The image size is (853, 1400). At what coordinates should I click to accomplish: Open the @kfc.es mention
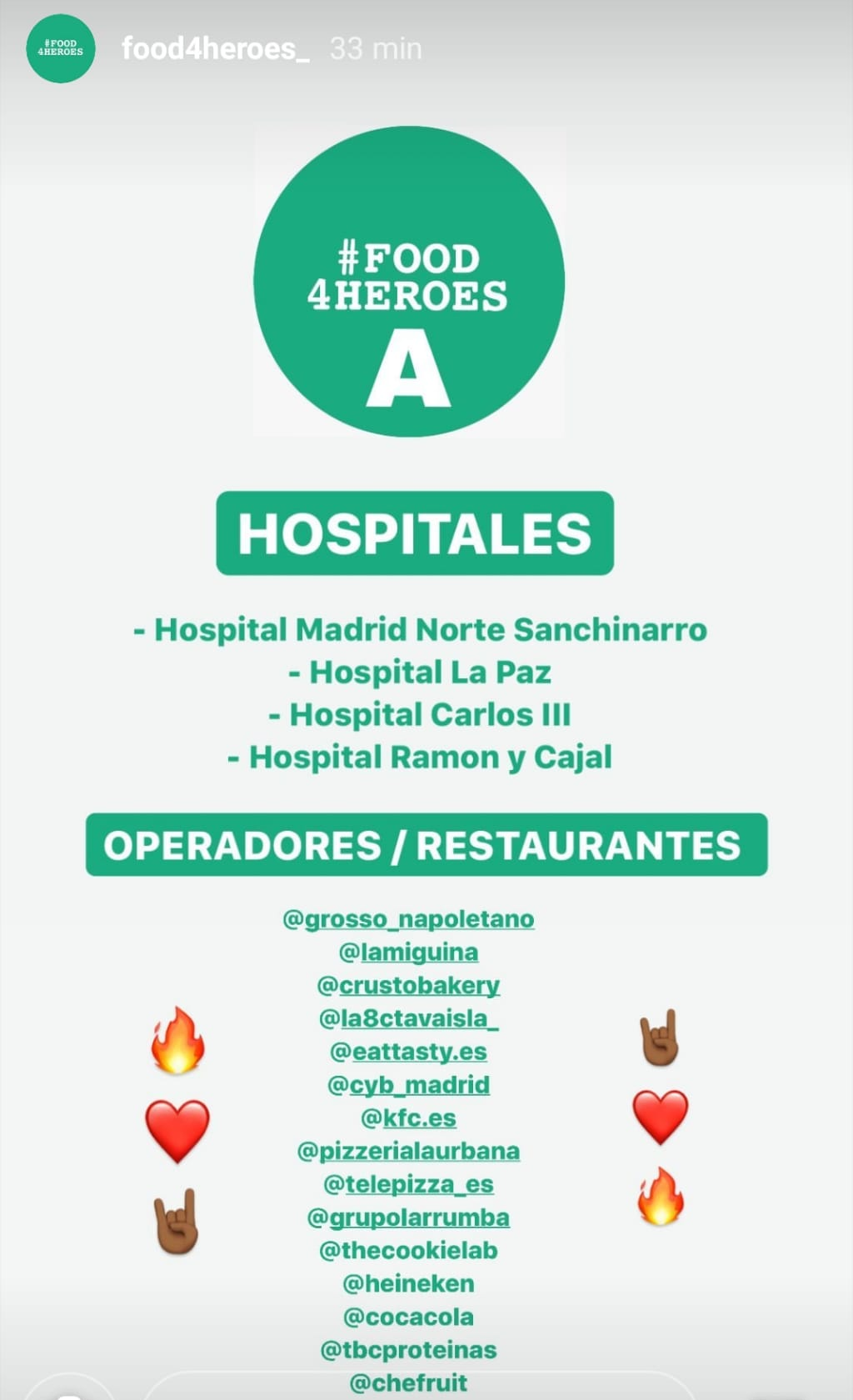coord(408,1117)
